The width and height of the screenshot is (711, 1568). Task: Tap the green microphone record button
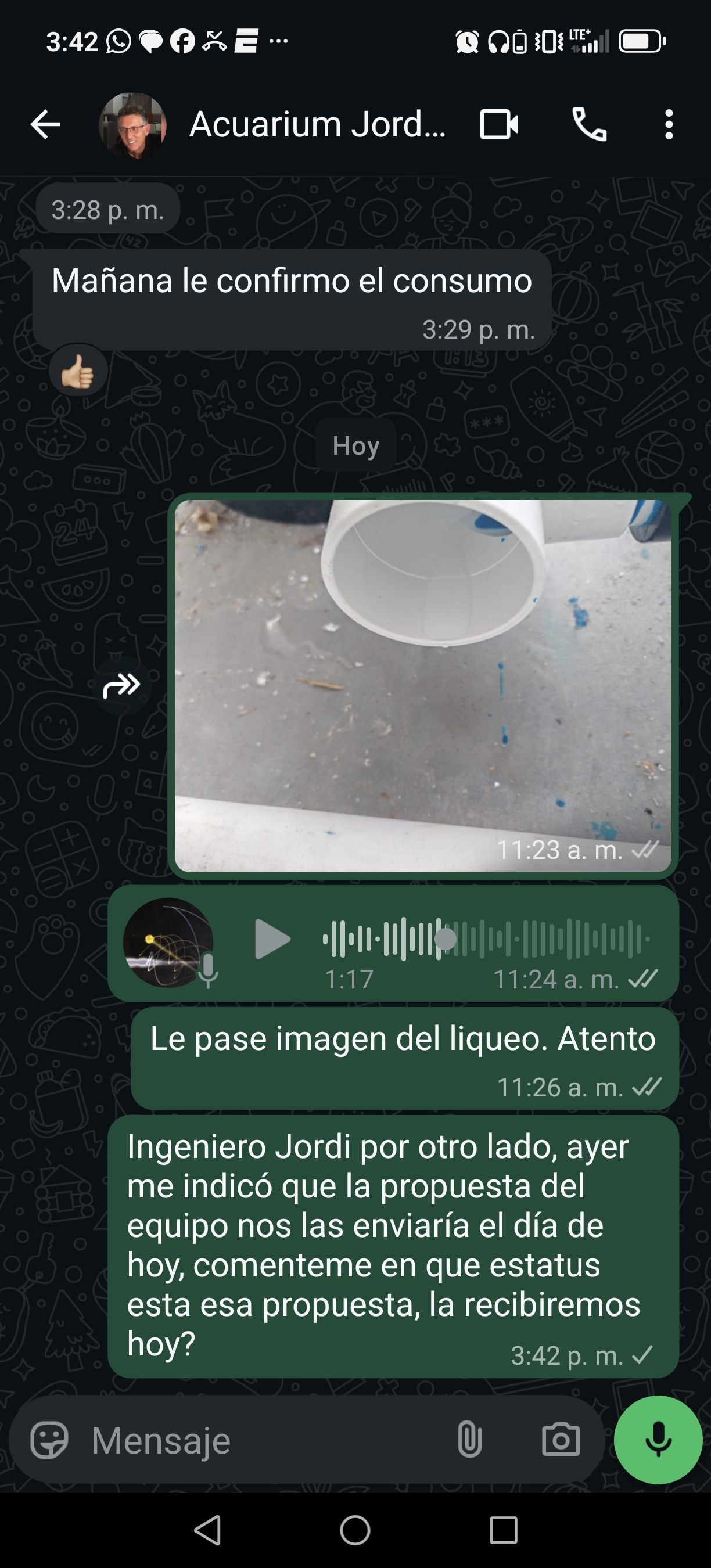click(x=658, y=1441)
